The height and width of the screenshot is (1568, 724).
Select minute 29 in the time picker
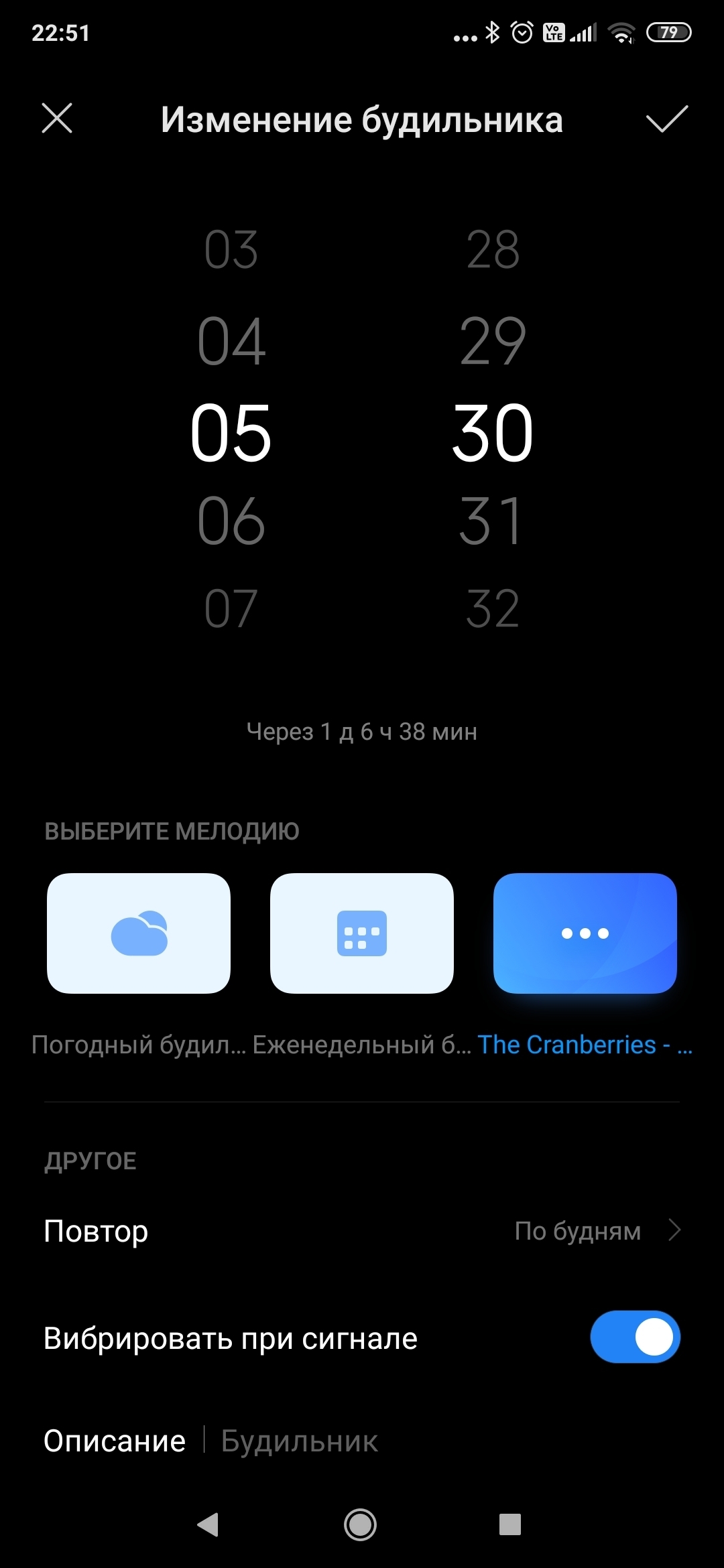[x=493, y=342]
